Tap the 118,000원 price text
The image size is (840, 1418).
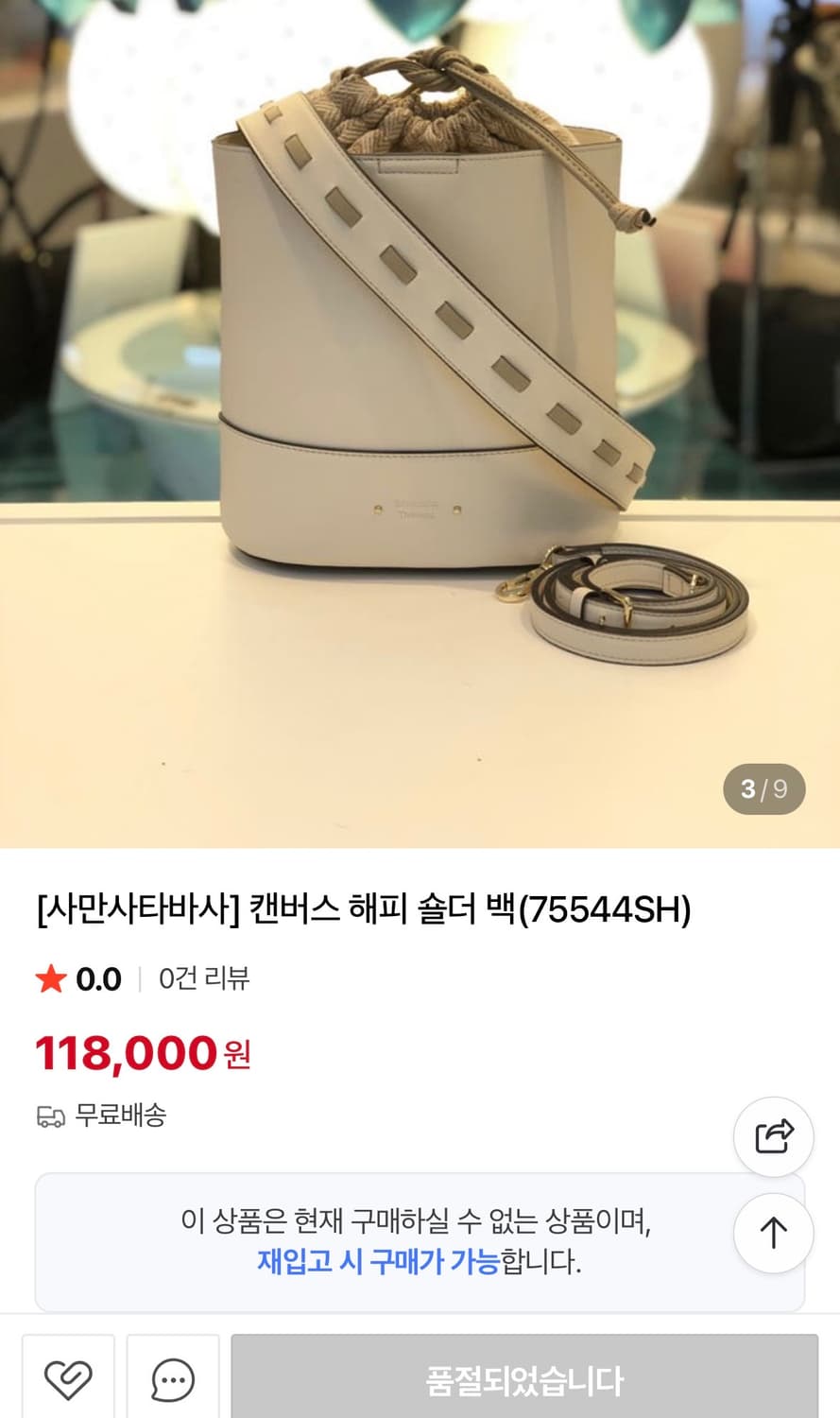point(142,1050)
